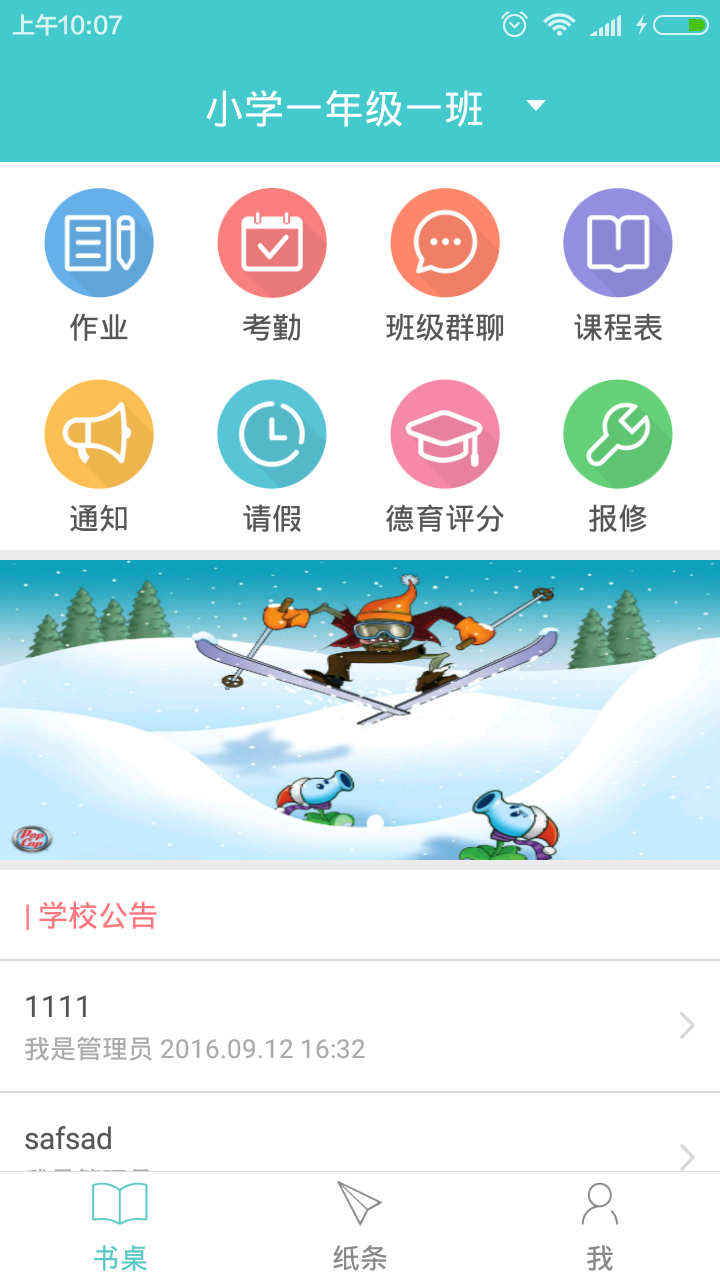The width and height of the screenshot is (720, 1280).
Task: Open the 作业 homework icon
Action: pos(99,242)
